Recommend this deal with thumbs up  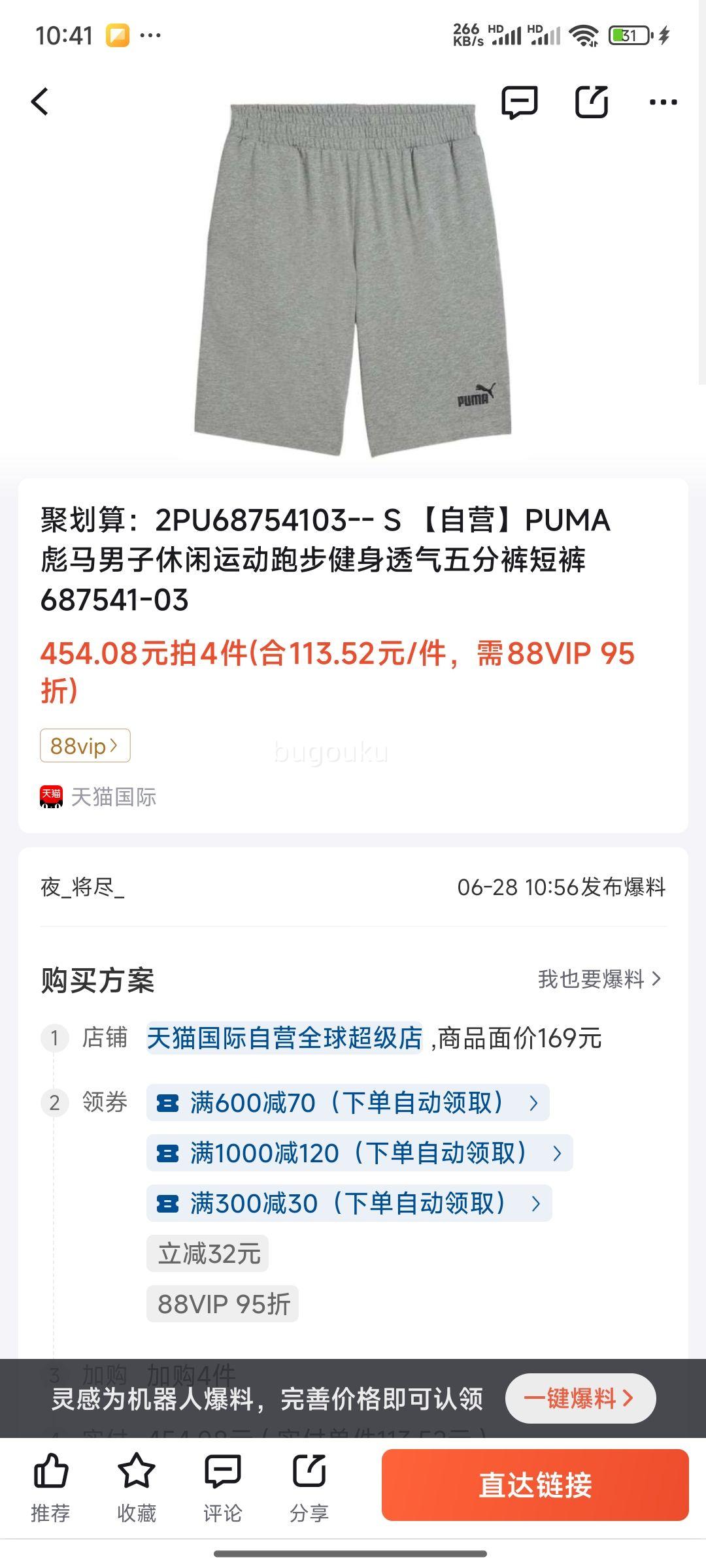tap(50, 1484)
